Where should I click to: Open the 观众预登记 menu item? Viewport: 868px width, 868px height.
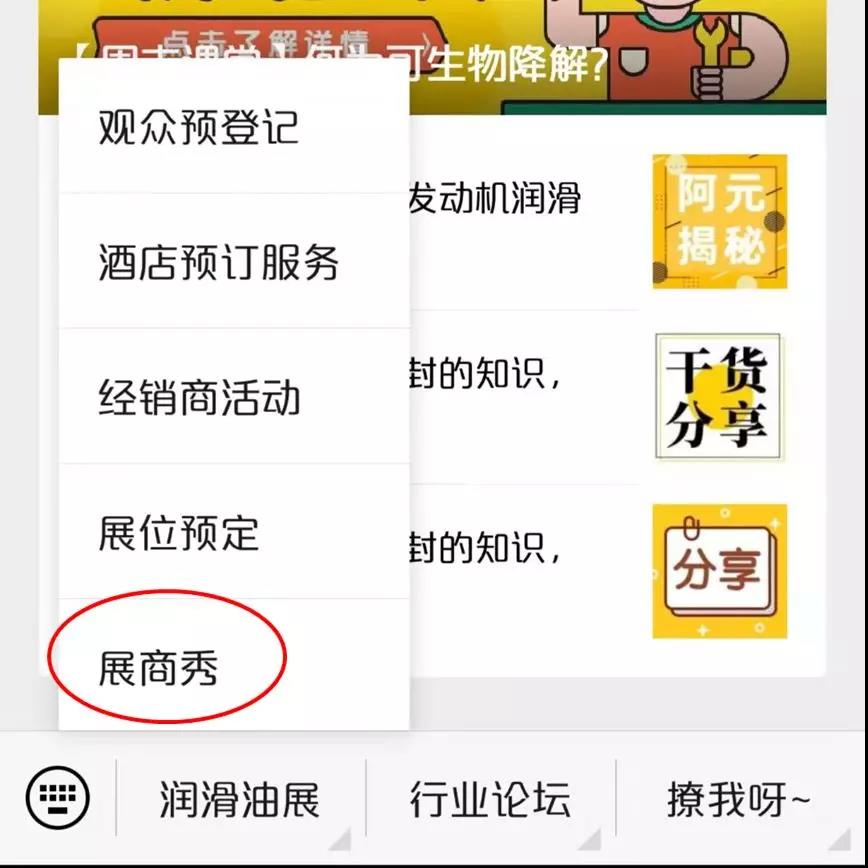pos(200,128)
